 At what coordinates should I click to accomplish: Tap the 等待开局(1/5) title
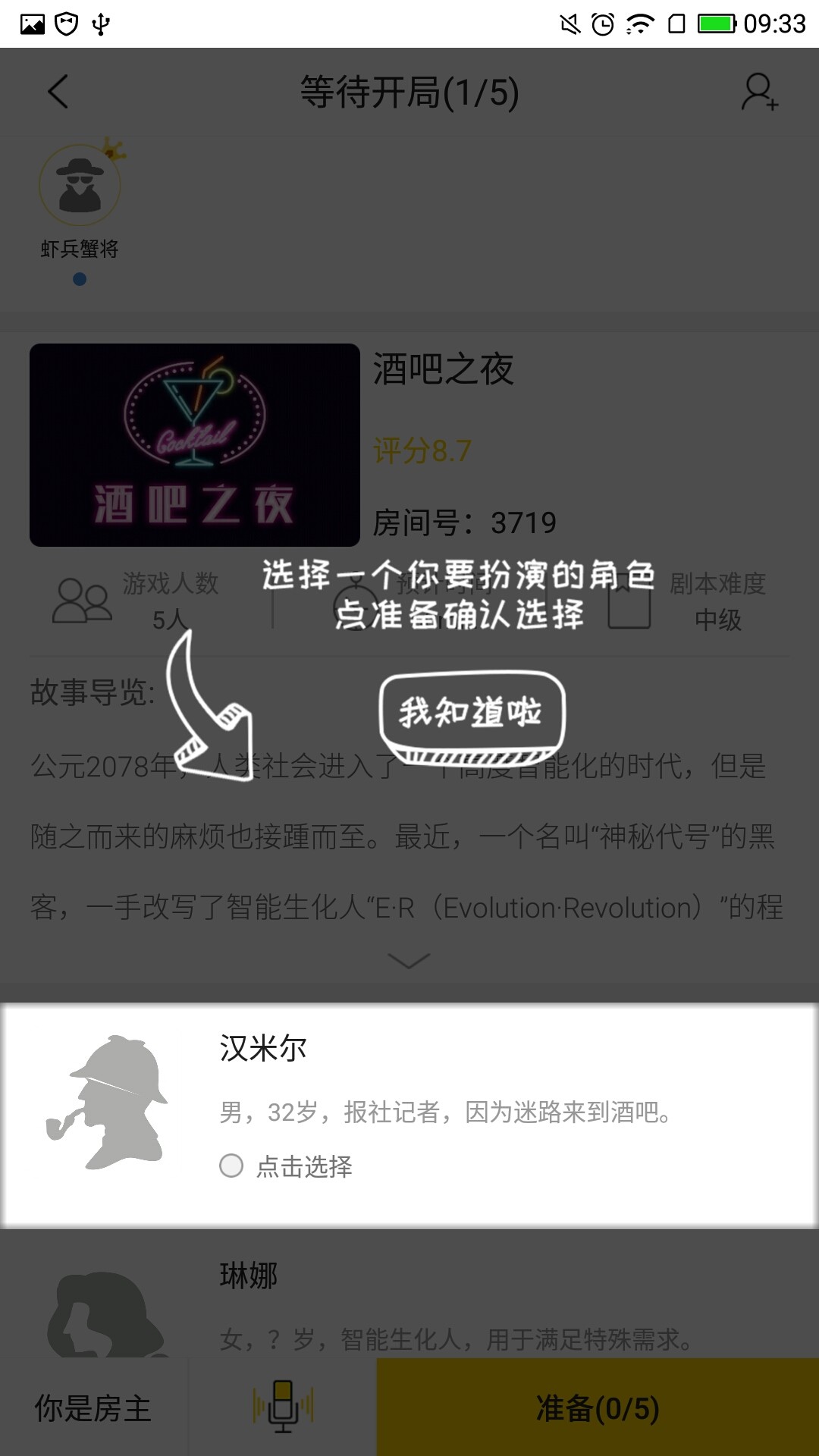click(409, 93)
